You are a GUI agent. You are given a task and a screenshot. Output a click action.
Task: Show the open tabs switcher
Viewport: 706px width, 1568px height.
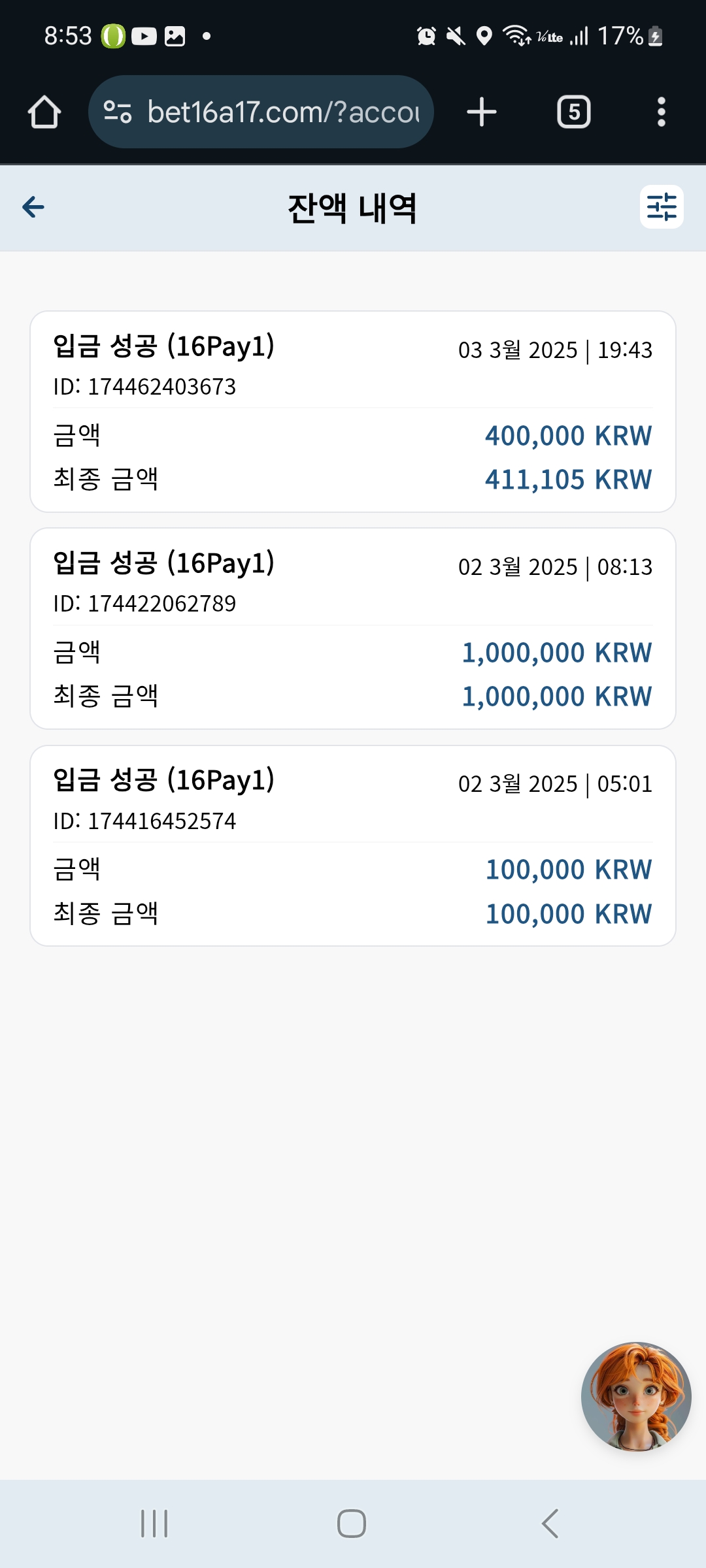[574, 112]
